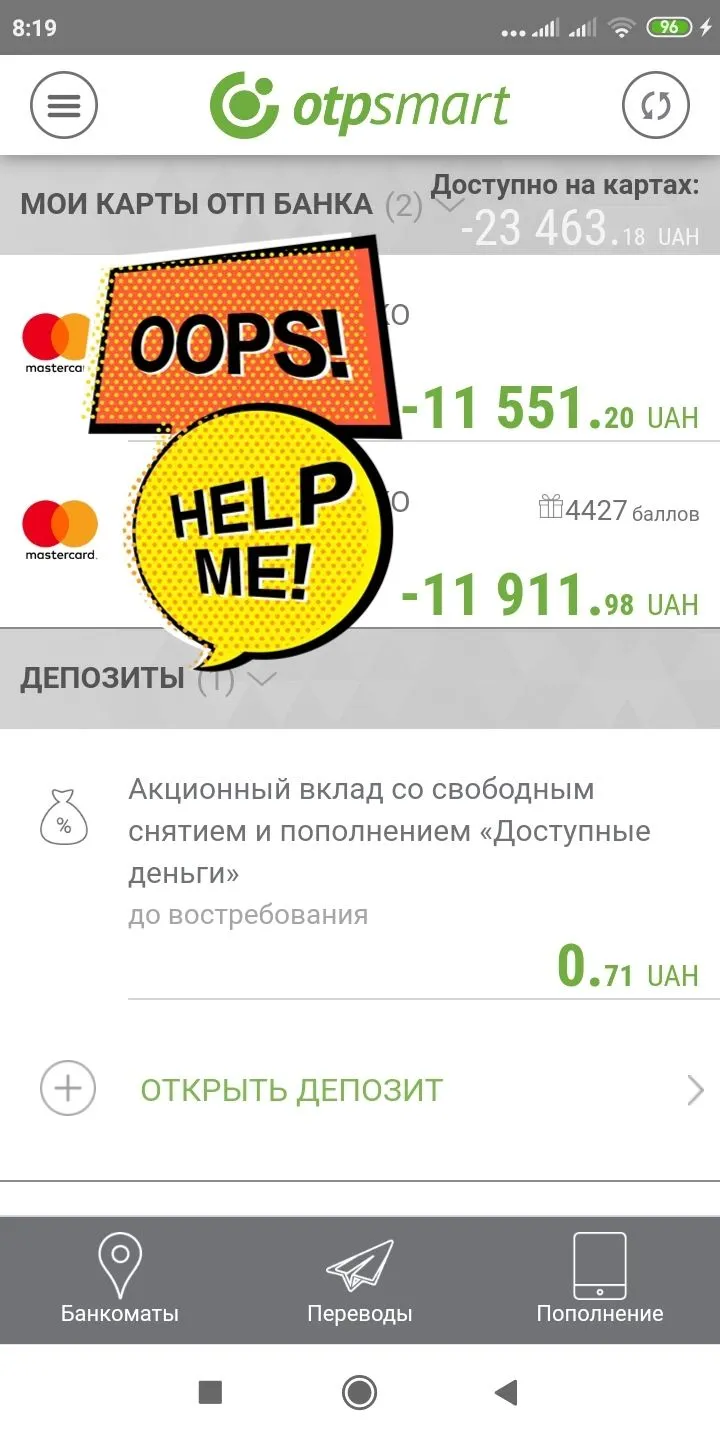Switch to Переводы

pyautogui.click(x=360, y=1280)
